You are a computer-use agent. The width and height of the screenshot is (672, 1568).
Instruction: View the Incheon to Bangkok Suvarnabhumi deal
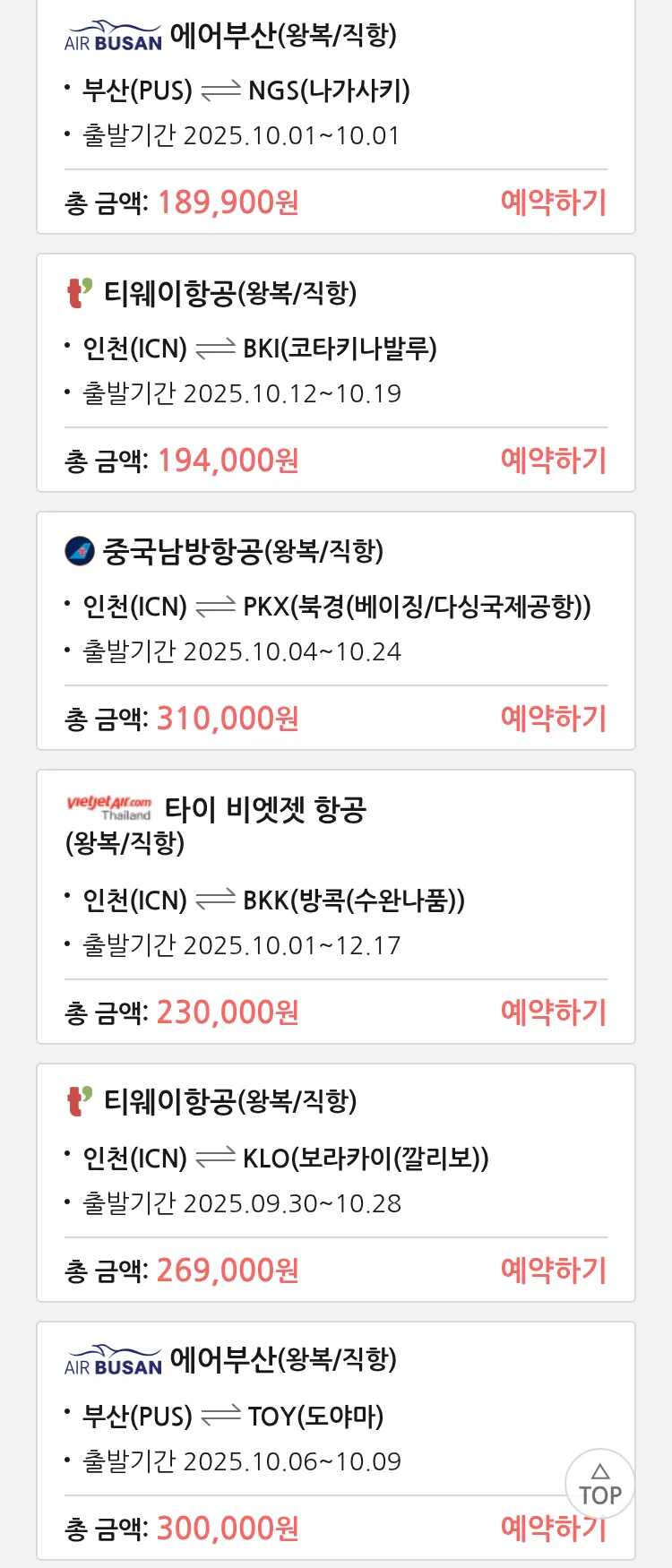tap(336, 900)
